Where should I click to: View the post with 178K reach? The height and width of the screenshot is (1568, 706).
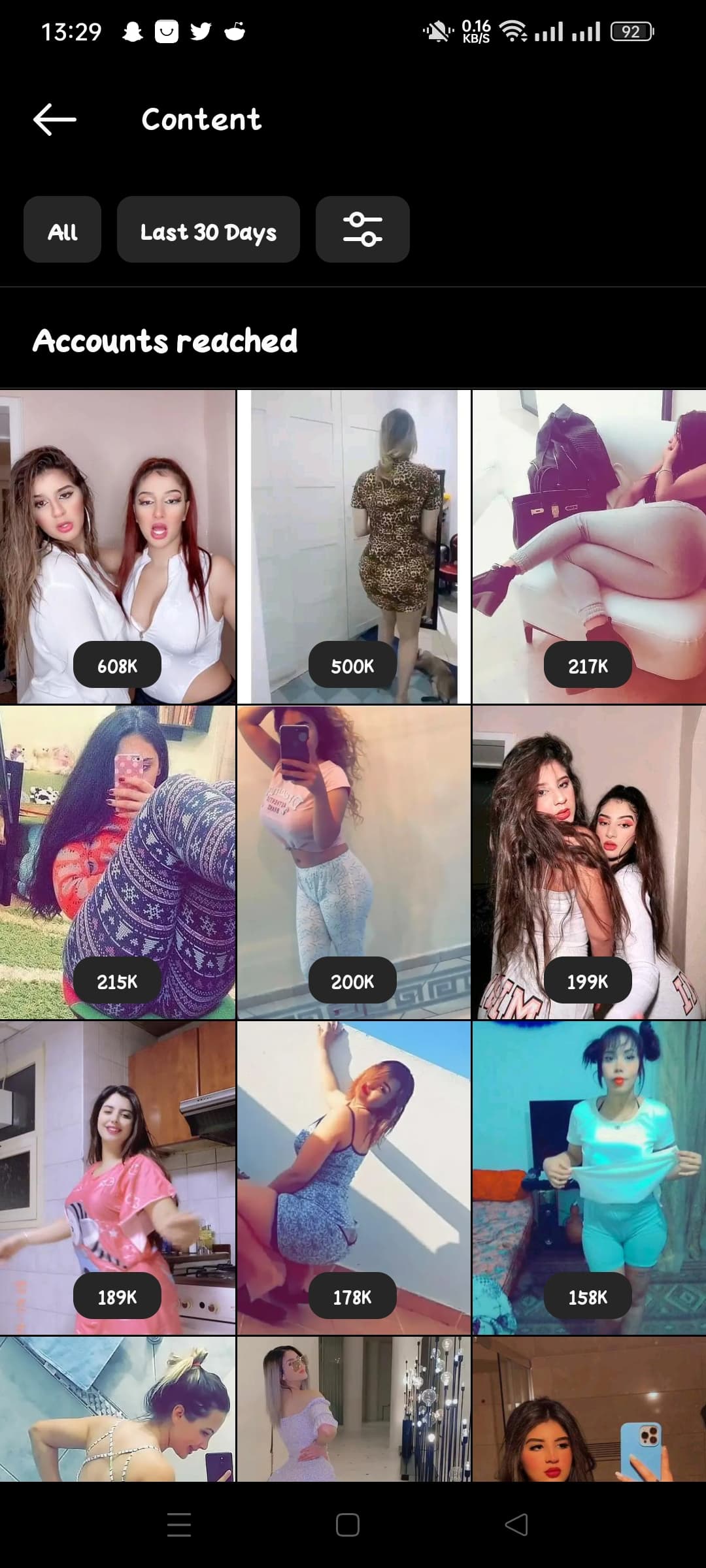coord(353,1177)
